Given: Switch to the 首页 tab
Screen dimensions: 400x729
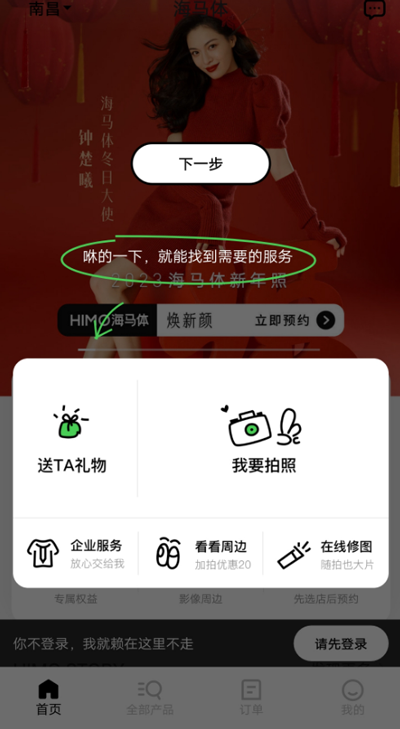Looking at the screenshot, I should (x=48, y=697).
